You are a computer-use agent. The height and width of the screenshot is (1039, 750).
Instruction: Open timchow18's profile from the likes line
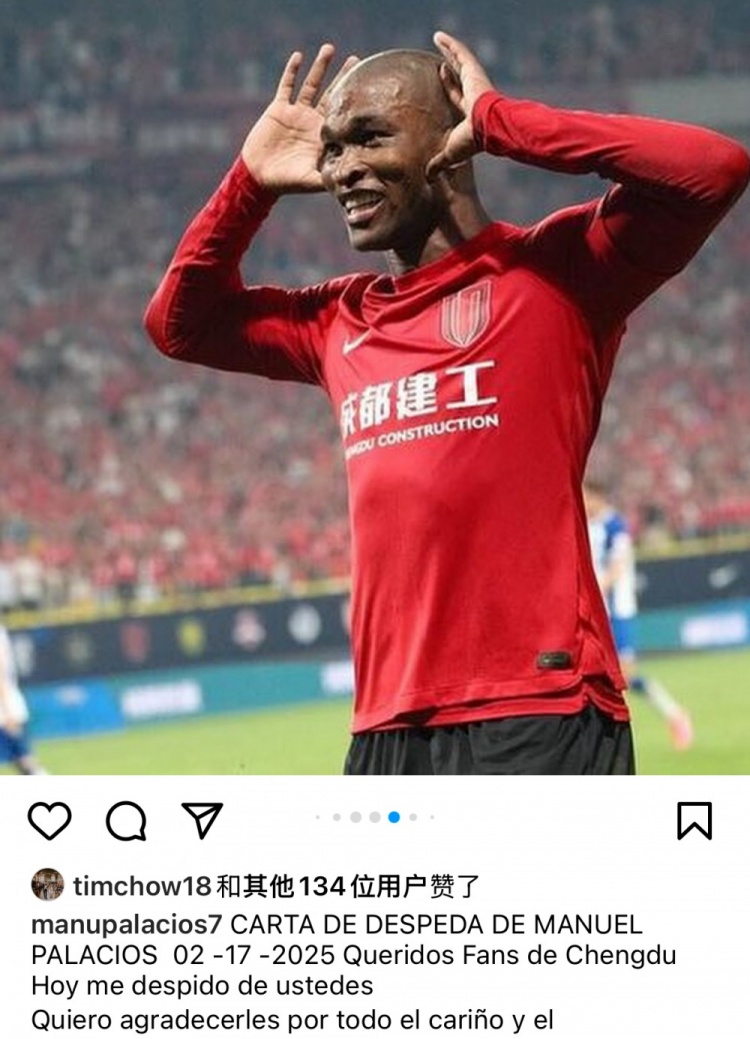(x=141, y=886)
